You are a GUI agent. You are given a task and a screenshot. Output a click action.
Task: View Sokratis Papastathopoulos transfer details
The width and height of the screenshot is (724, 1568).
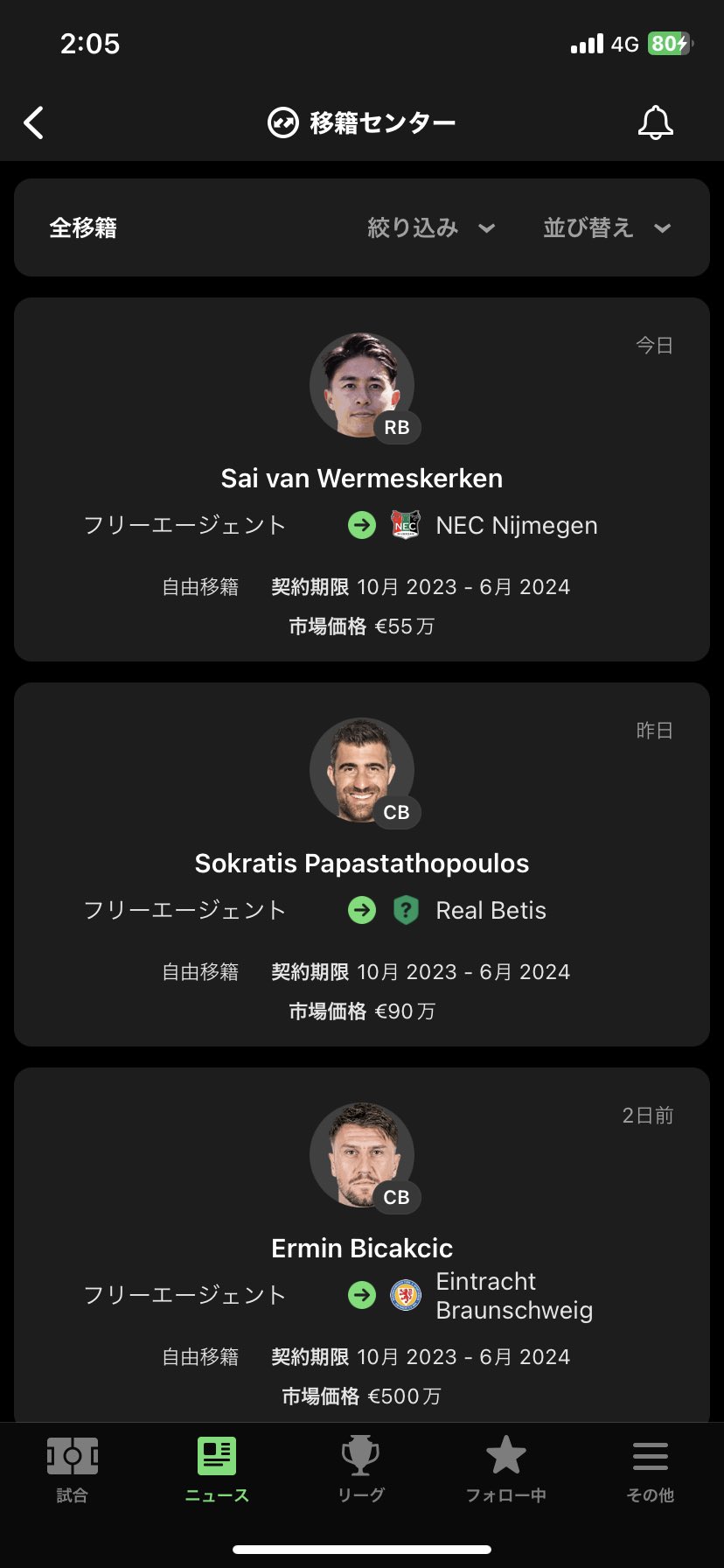[361, 864]
